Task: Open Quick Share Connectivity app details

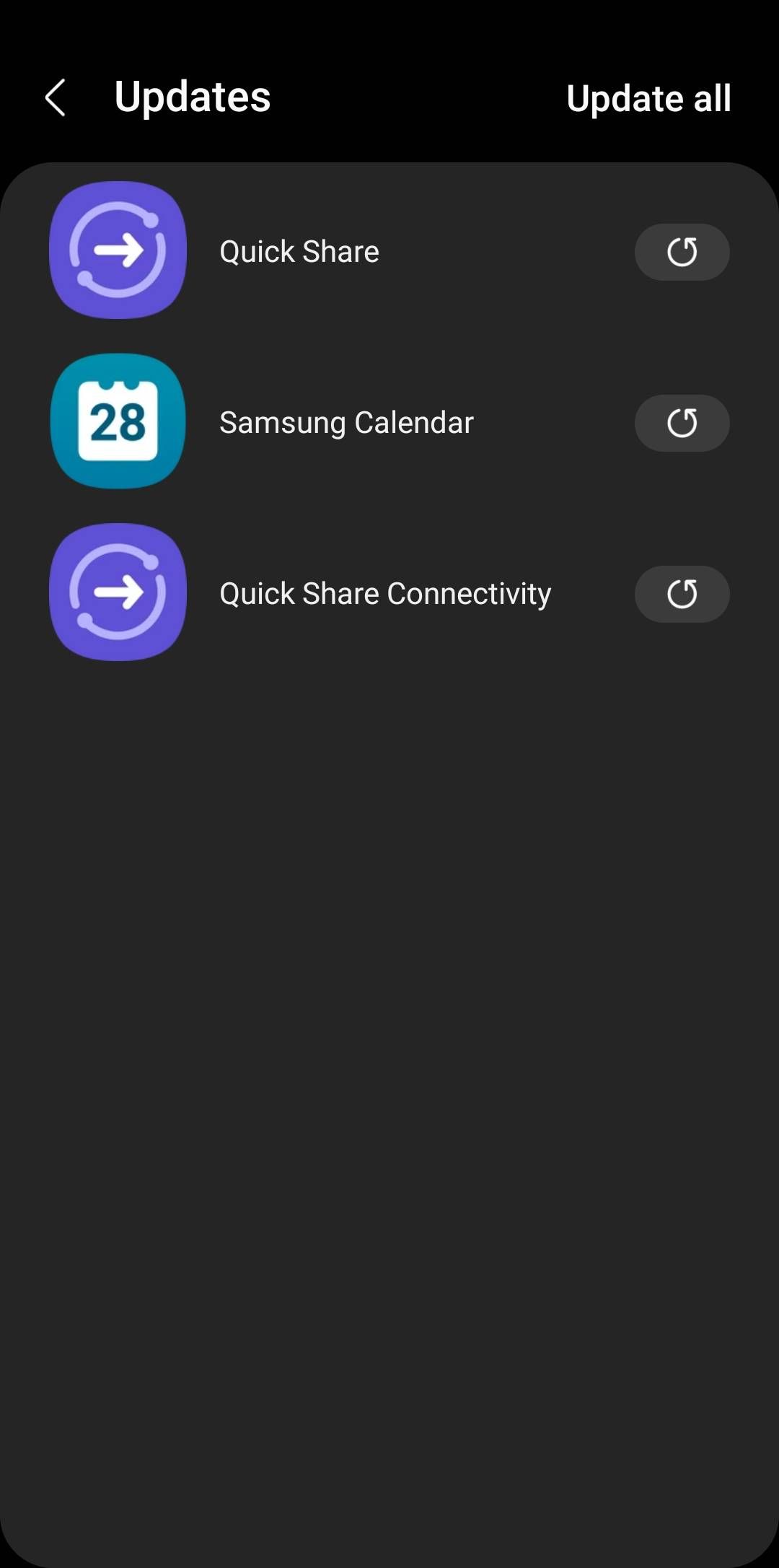Action: tap(384, 594)
